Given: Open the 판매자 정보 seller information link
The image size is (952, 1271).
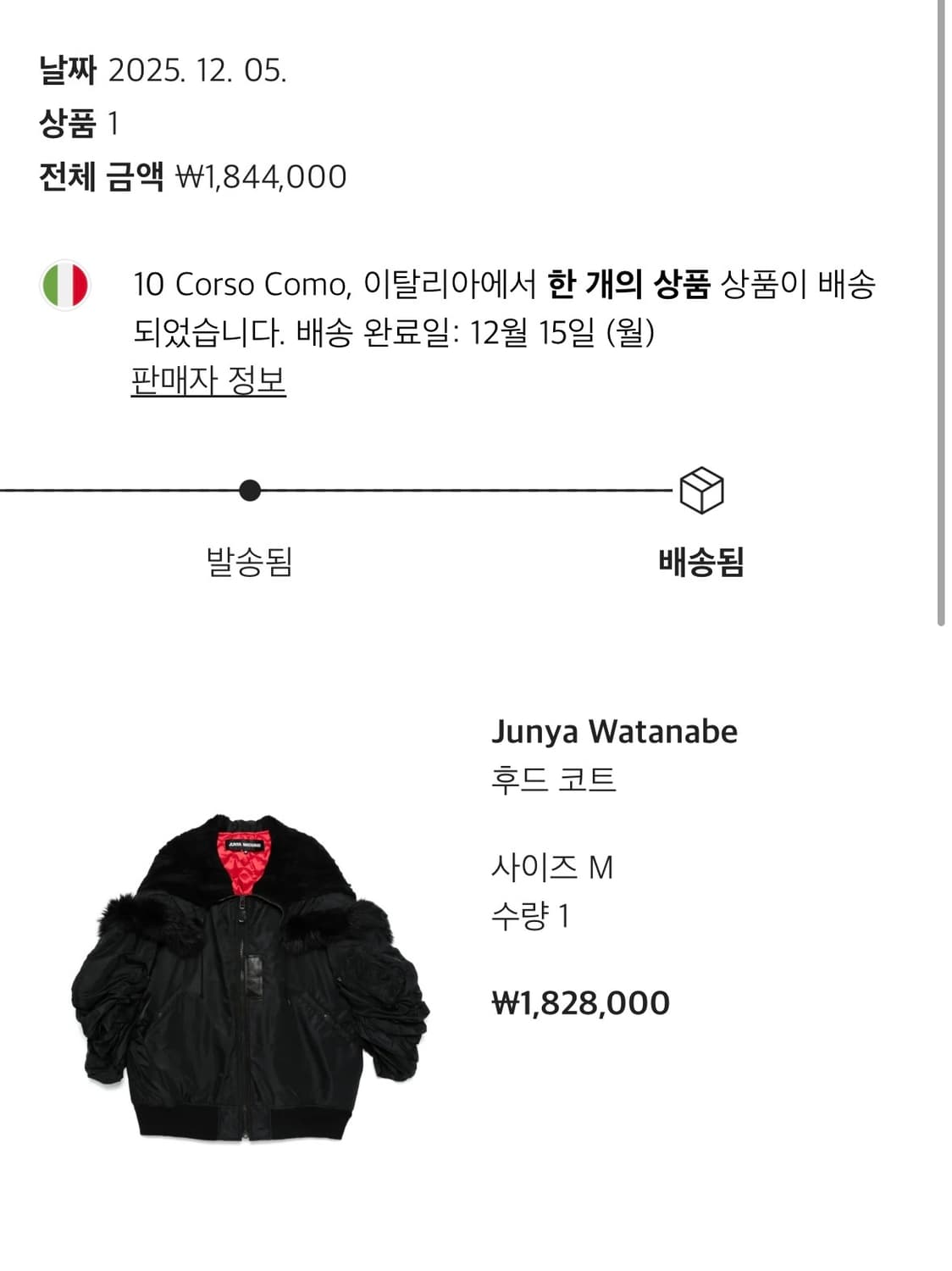Looking at the screenshot, I should click(x=208, y=378).
